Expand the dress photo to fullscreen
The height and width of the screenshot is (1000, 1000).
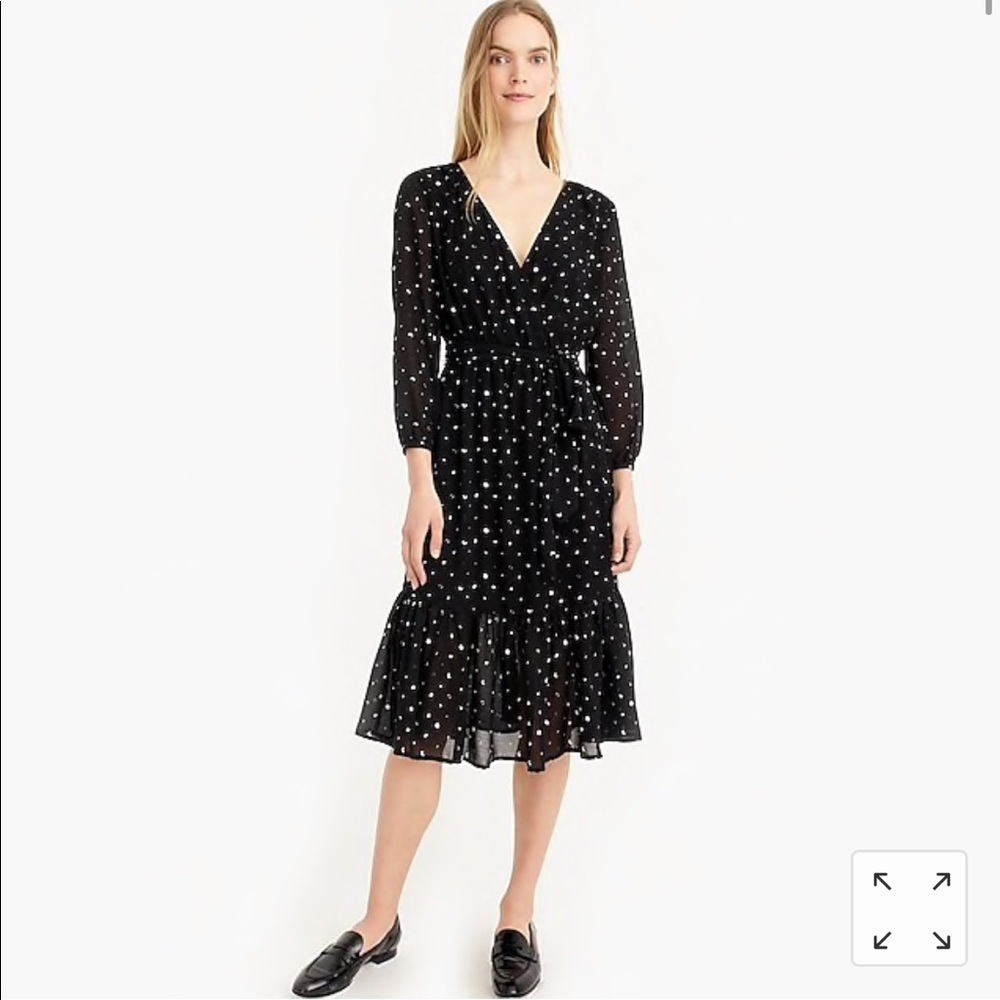909,908
